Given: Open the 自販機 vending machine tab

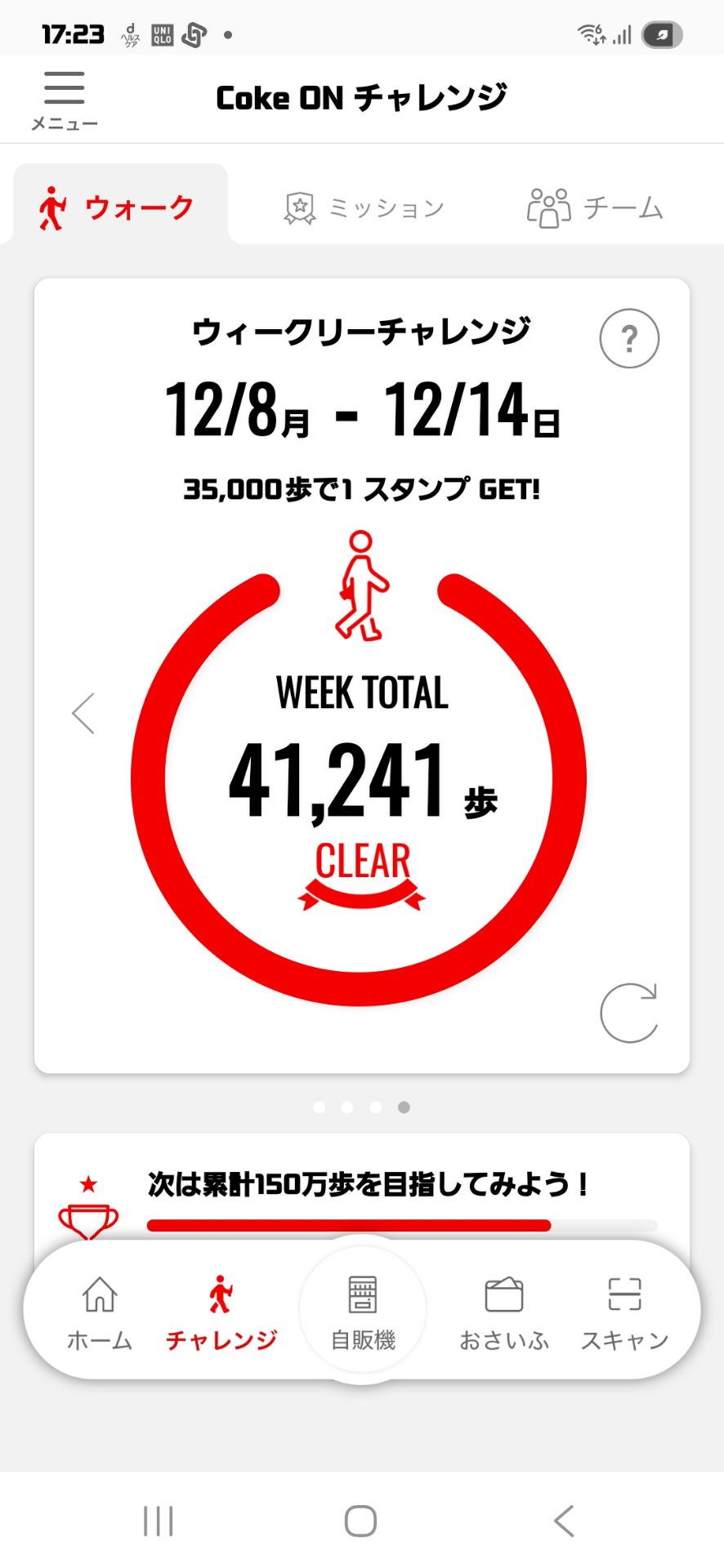Looking at the screenshot, I should 363,1310.
